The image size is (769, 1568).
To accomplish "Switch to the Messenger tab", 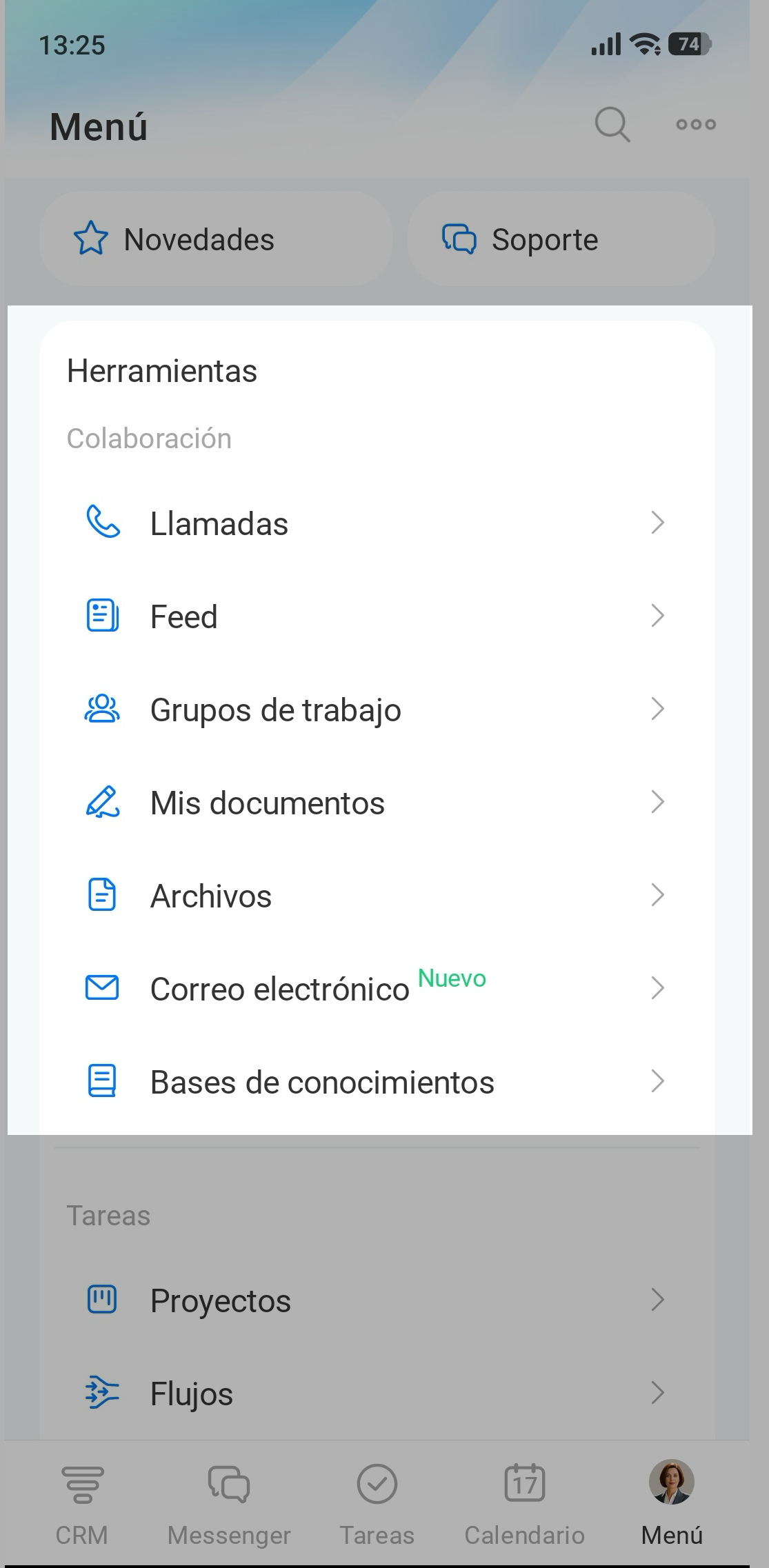I will click(x=229, y=1503).
